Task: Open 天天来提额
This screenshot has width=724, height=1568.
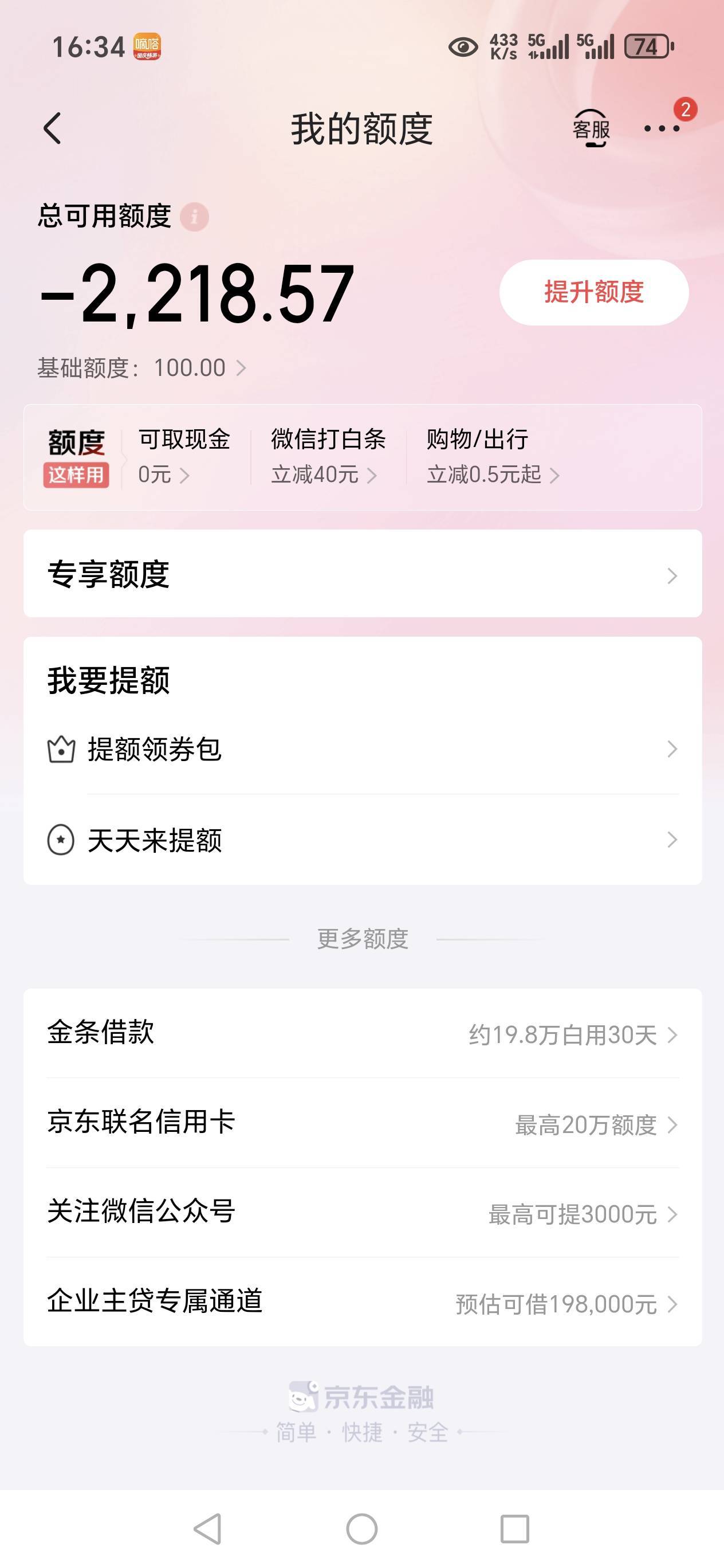Action: 363,840
